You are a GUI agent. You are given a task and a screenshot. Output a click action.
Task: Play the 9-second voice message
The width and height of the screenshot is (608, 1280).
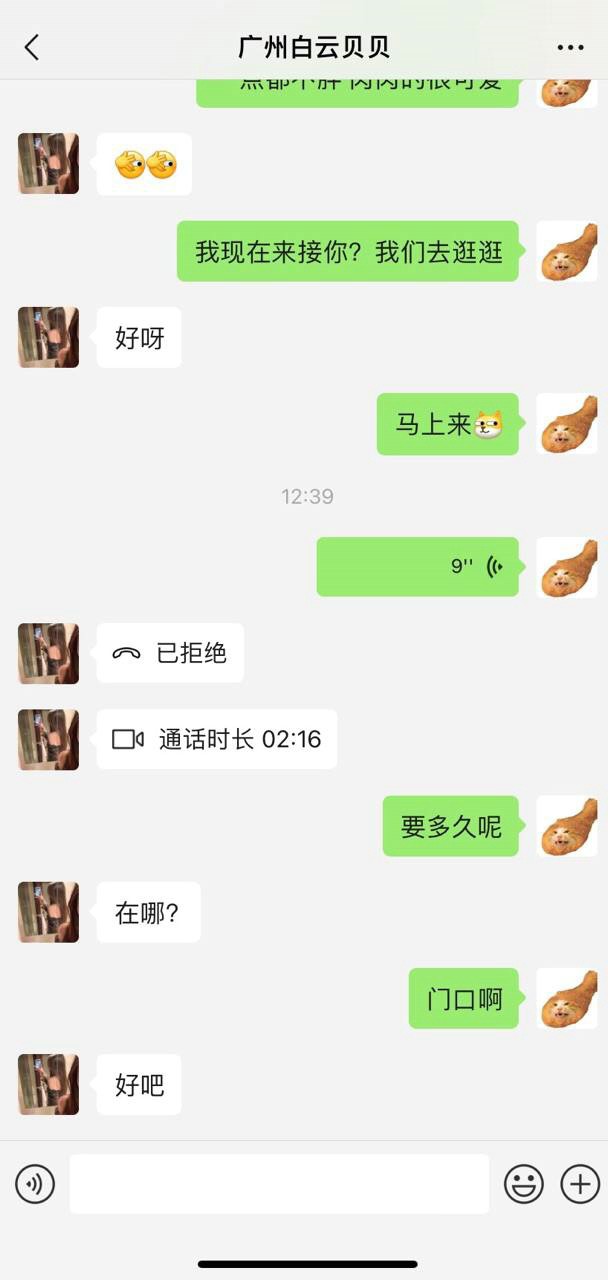point(418,567)
